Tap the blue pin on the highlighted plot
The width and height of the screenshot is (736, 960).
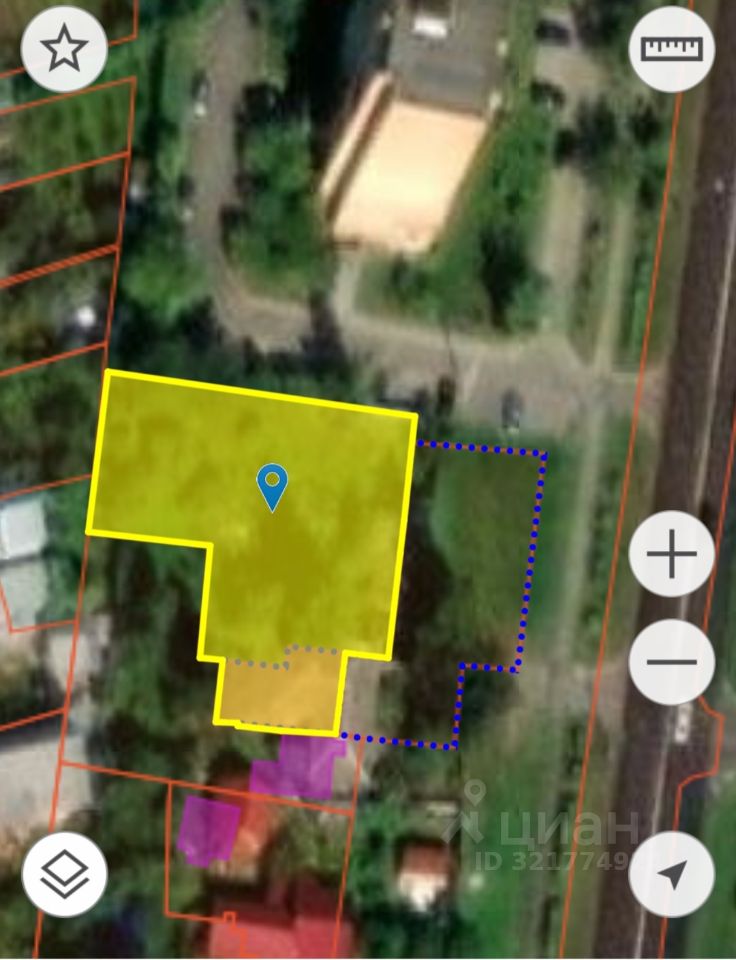(272, 485)
